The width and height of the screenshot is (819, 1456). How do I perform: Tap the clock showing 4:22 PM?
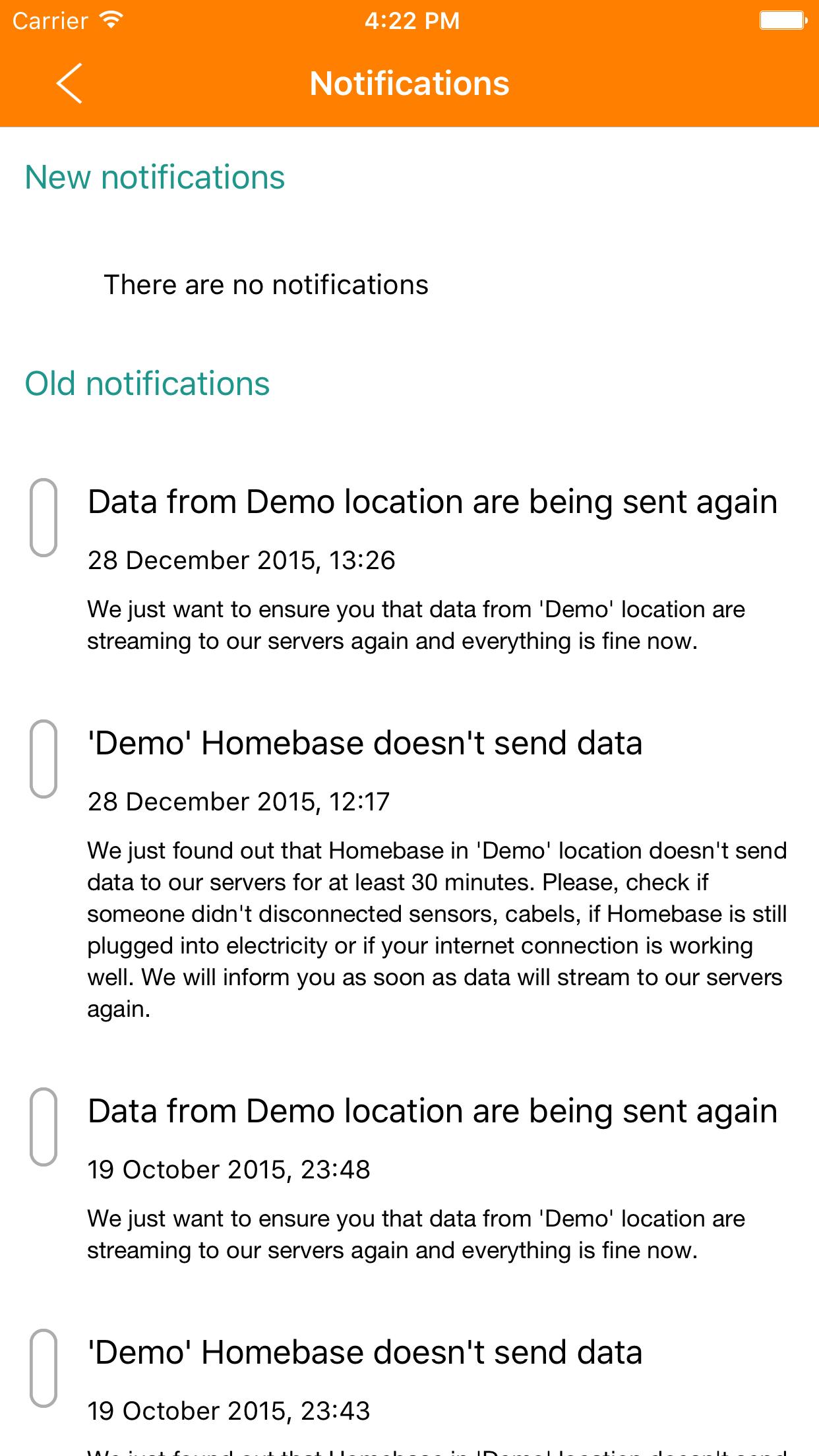[409, 20]
